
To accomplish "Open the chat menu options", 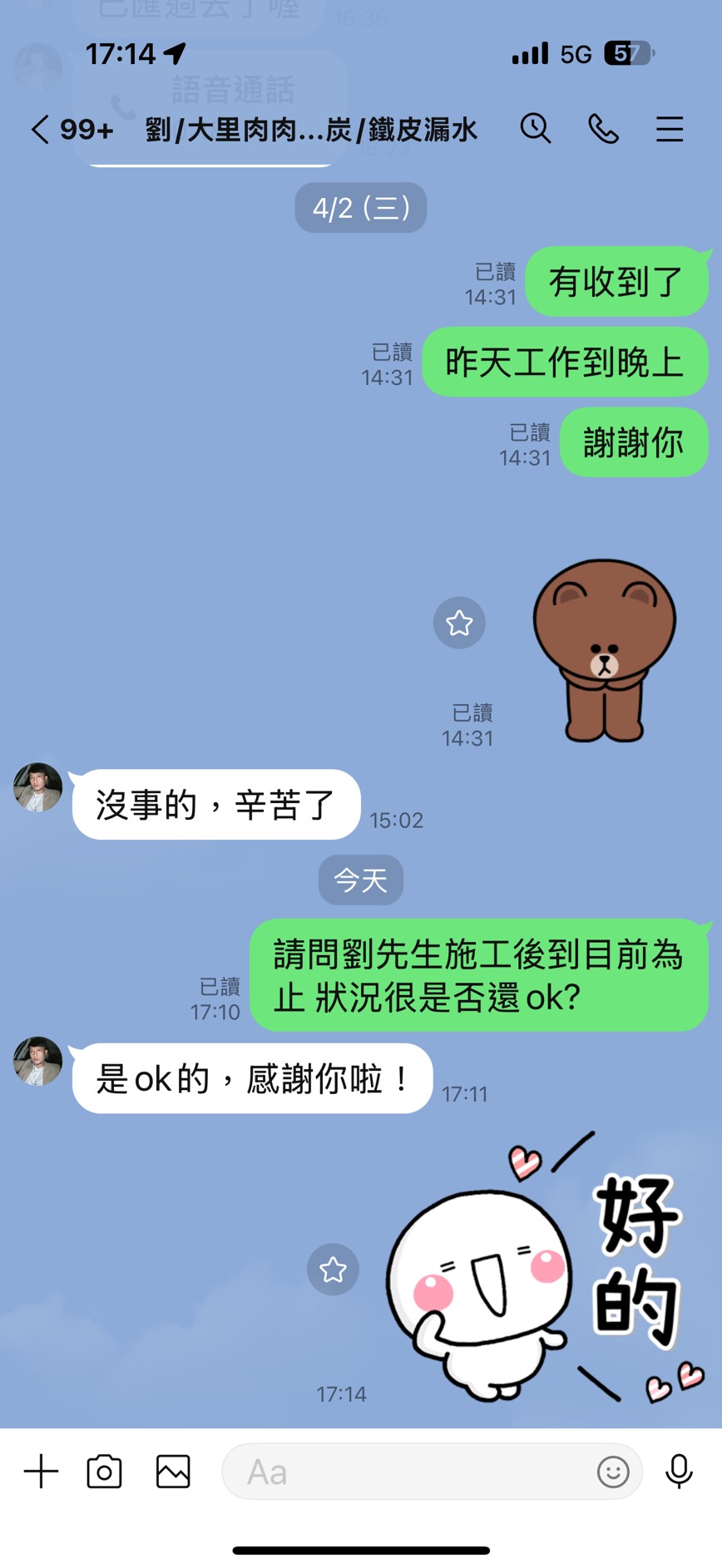I will click(669, 129).
